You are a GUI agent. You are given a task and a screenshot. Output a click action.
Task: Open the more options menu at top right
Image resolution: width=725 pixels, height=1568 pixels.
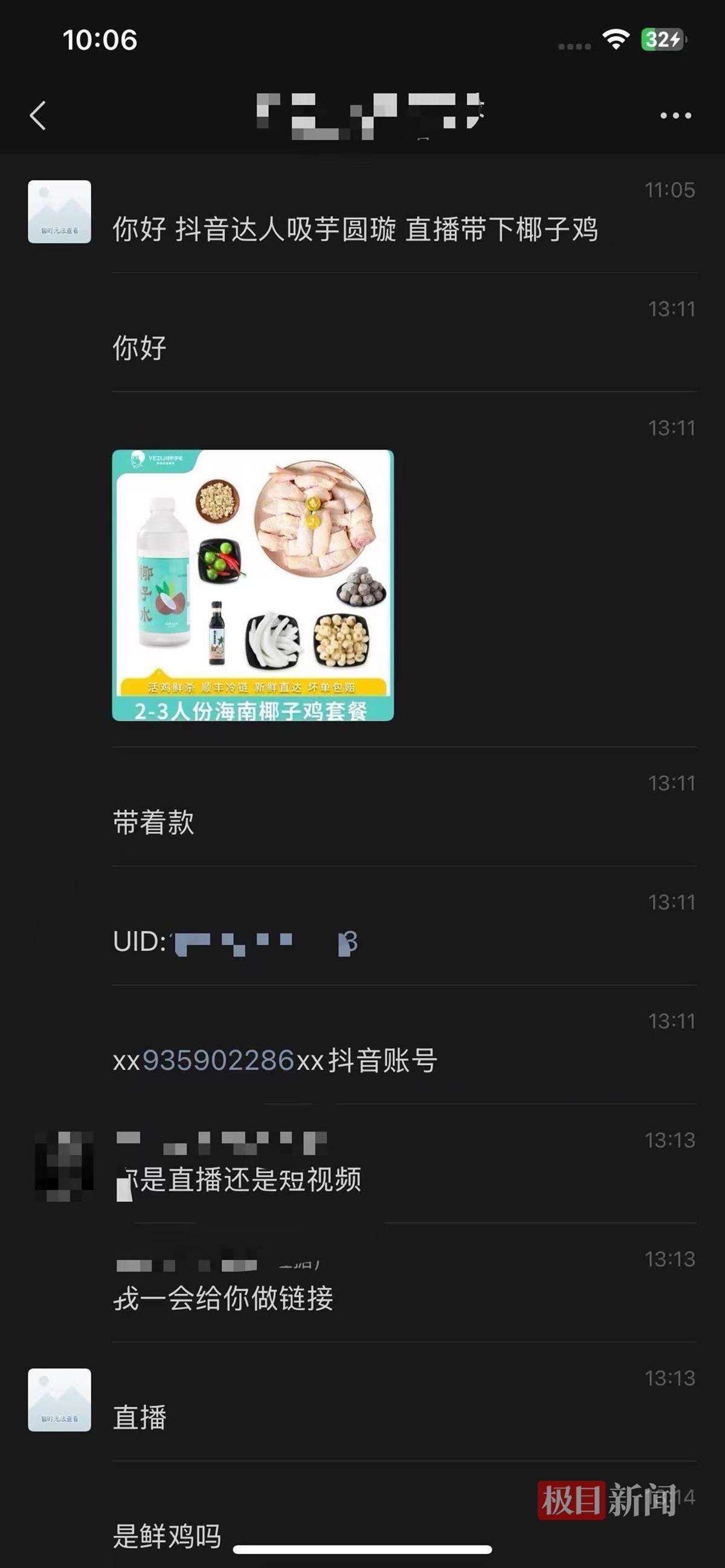click(672, 115)
